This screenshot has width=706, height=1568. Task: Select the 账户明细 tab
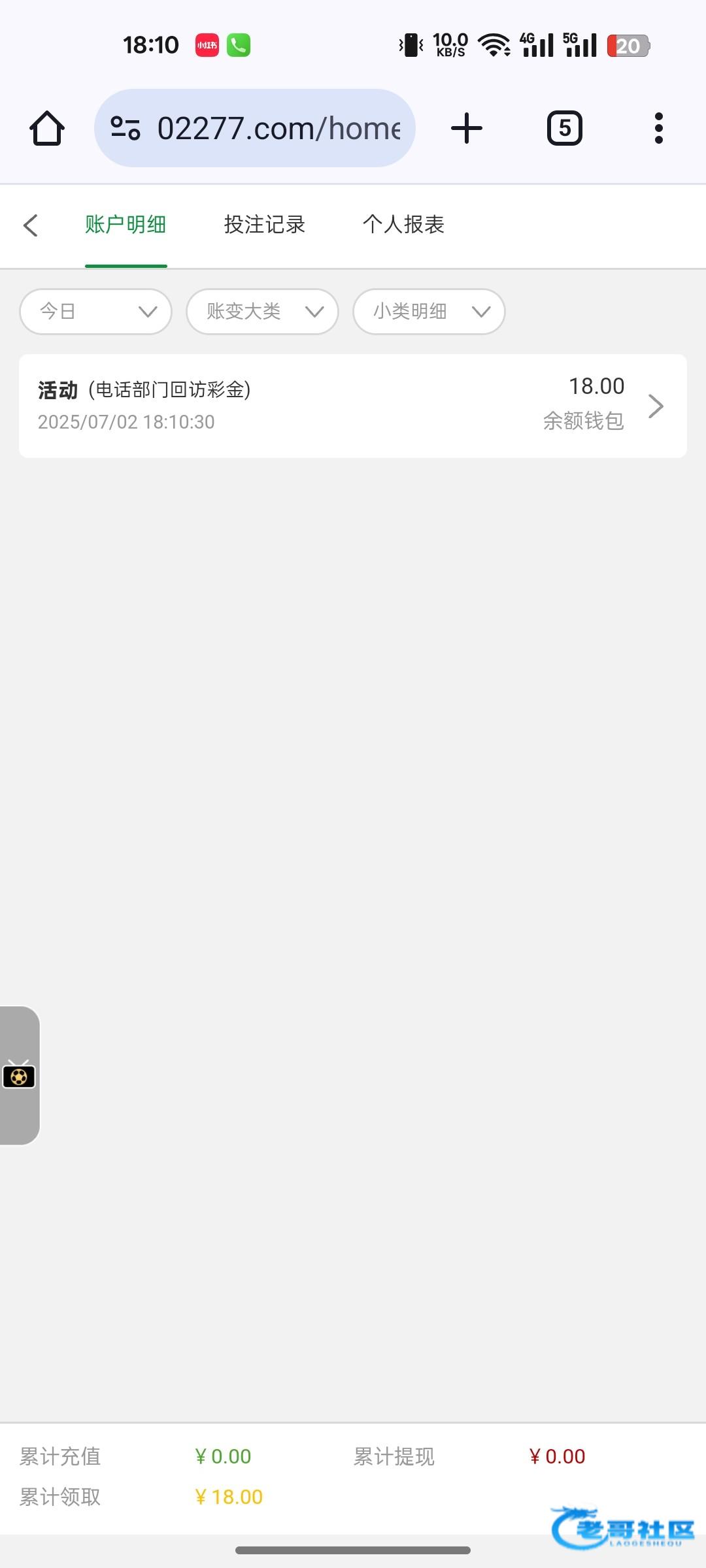(x=126, y=225)
